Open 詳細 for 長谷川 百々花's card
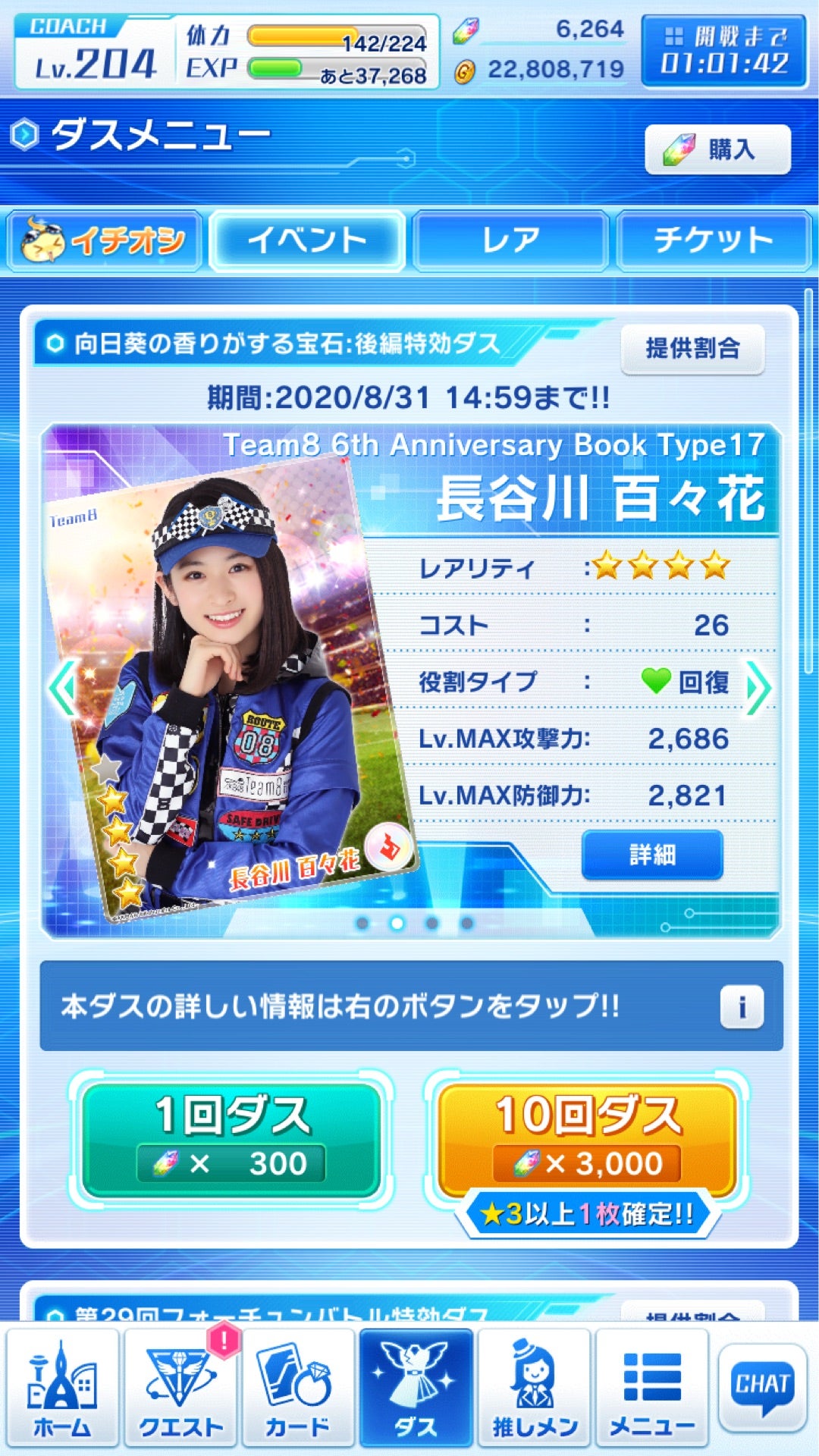The width and height of the screenshot is (819, 1456). 652,855
